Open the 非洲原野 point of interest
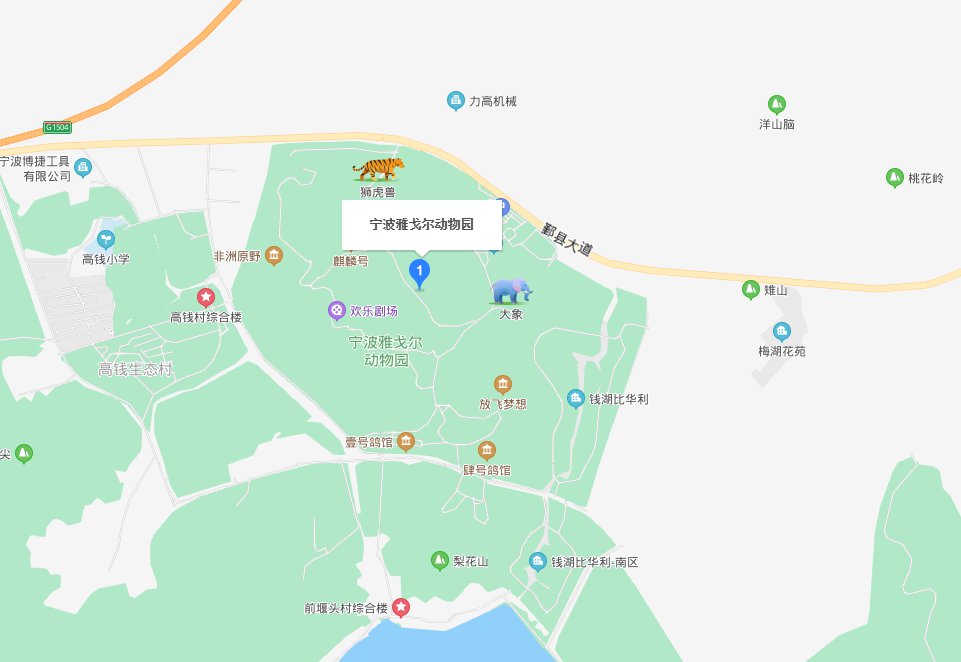Viewport: 961px width, 662px height. pos(274,256)
